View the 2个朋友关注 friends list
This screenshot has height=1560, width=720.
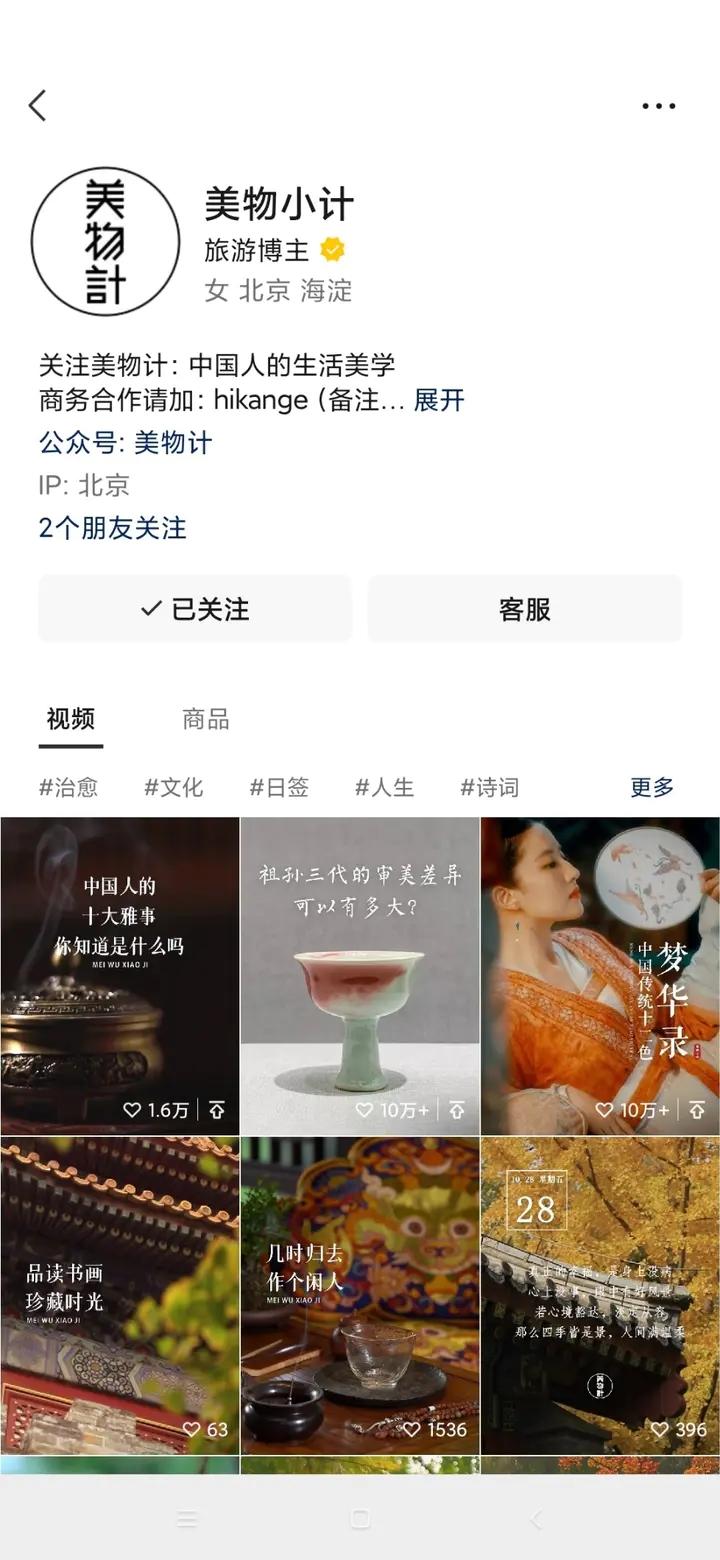pos(112,527)
